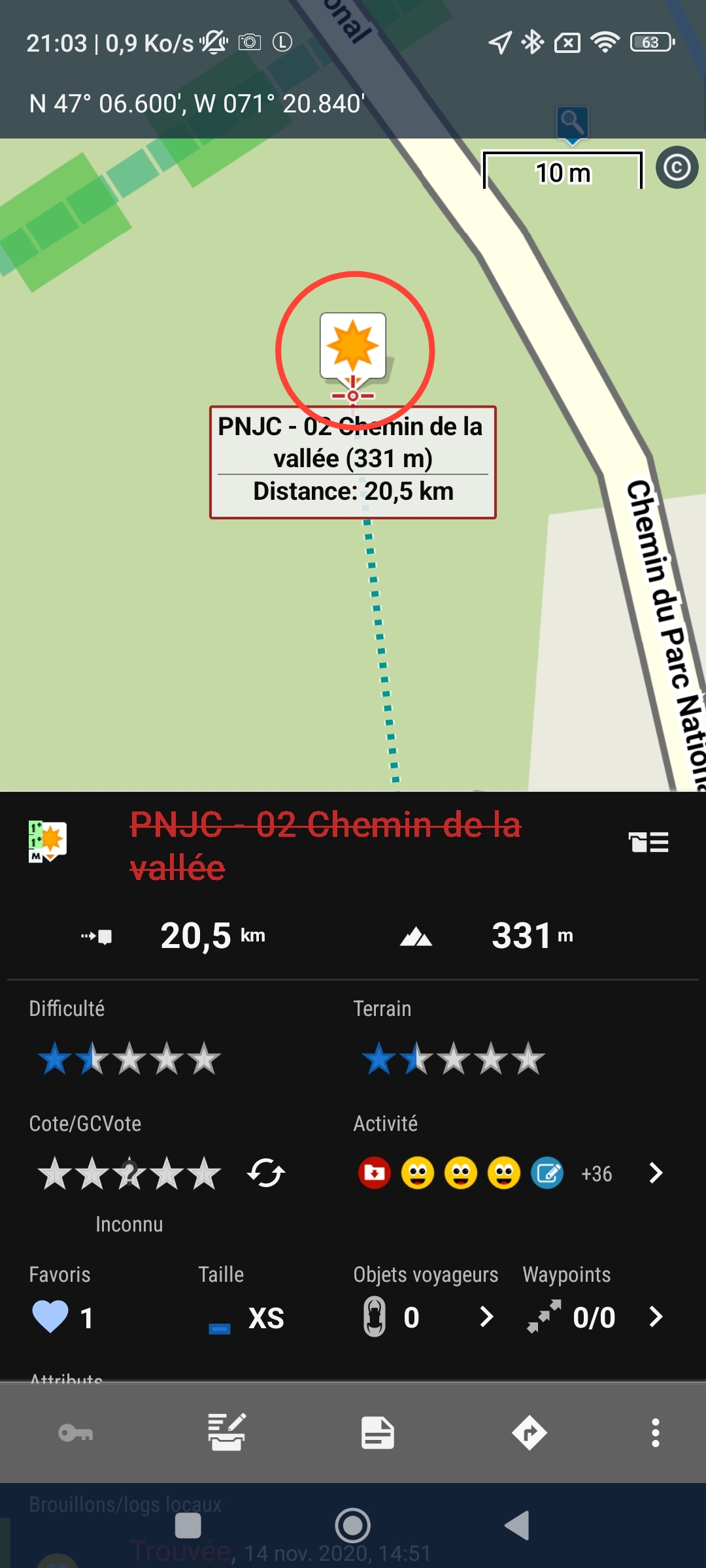Log this cache with the edit icon
706x1568 pixels.
(226, 1432)
